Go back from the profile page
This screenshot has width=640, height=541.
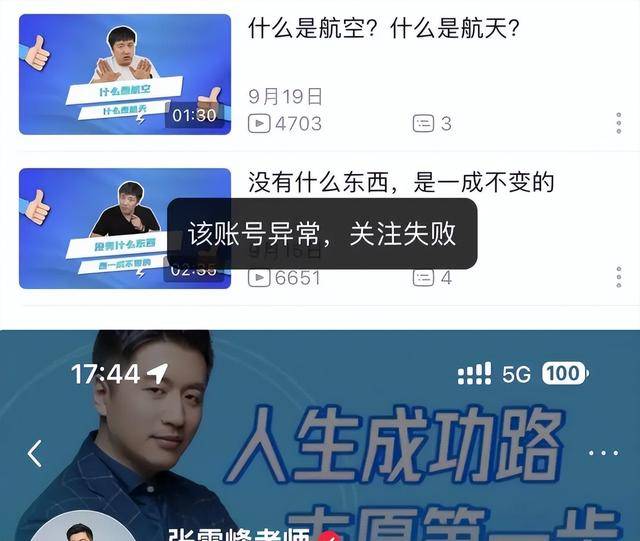pyautogui.click(x=35, y=453)
